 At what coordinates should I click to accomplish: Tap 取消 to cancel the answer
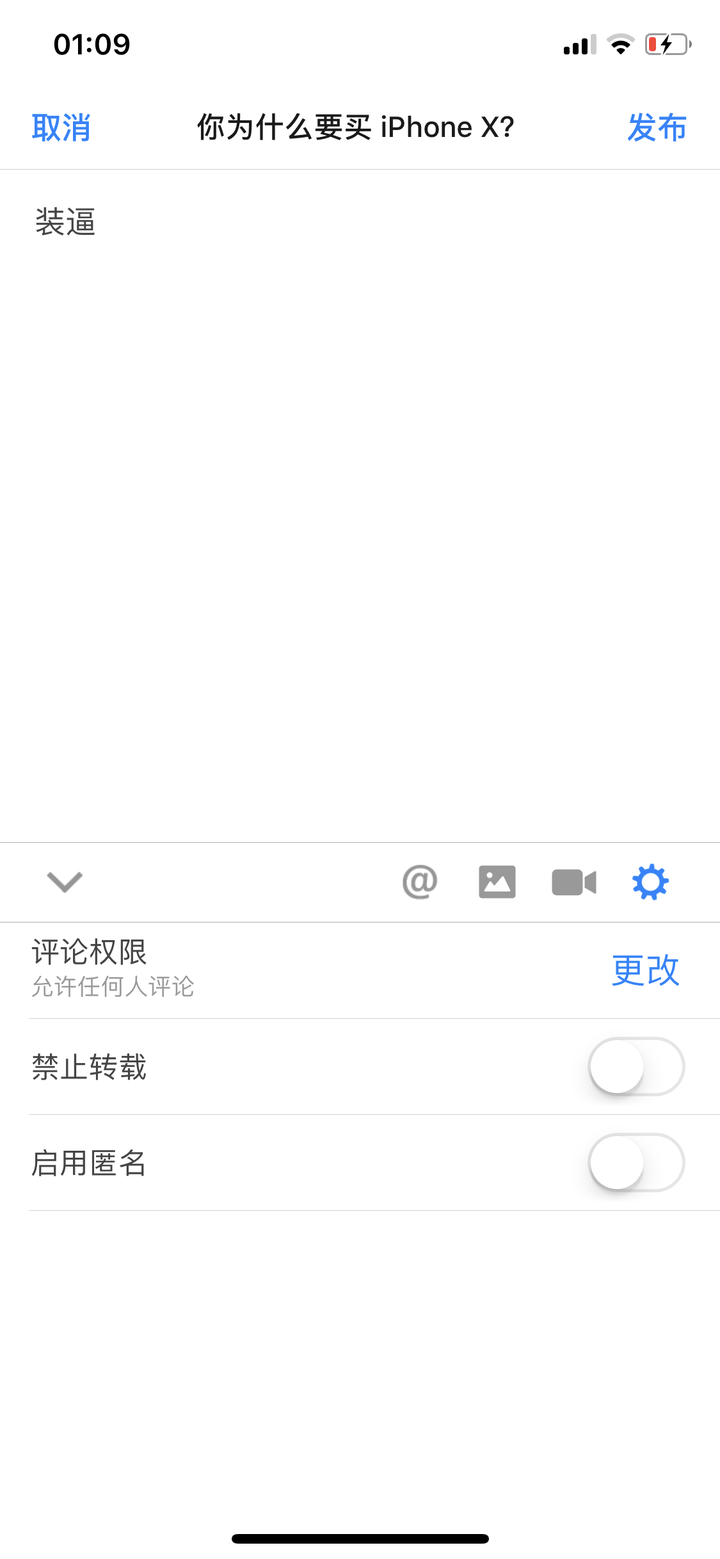point(61,128)
